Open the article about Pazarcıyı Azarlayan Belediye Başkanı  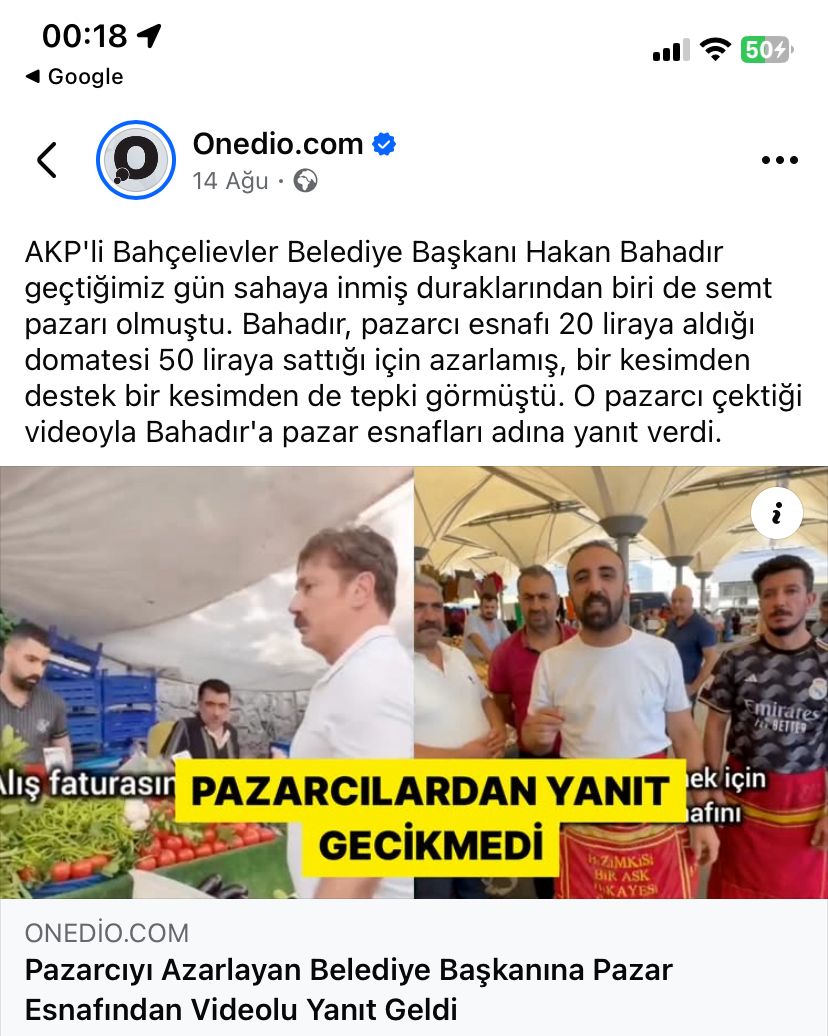click(x=350, y=987)
